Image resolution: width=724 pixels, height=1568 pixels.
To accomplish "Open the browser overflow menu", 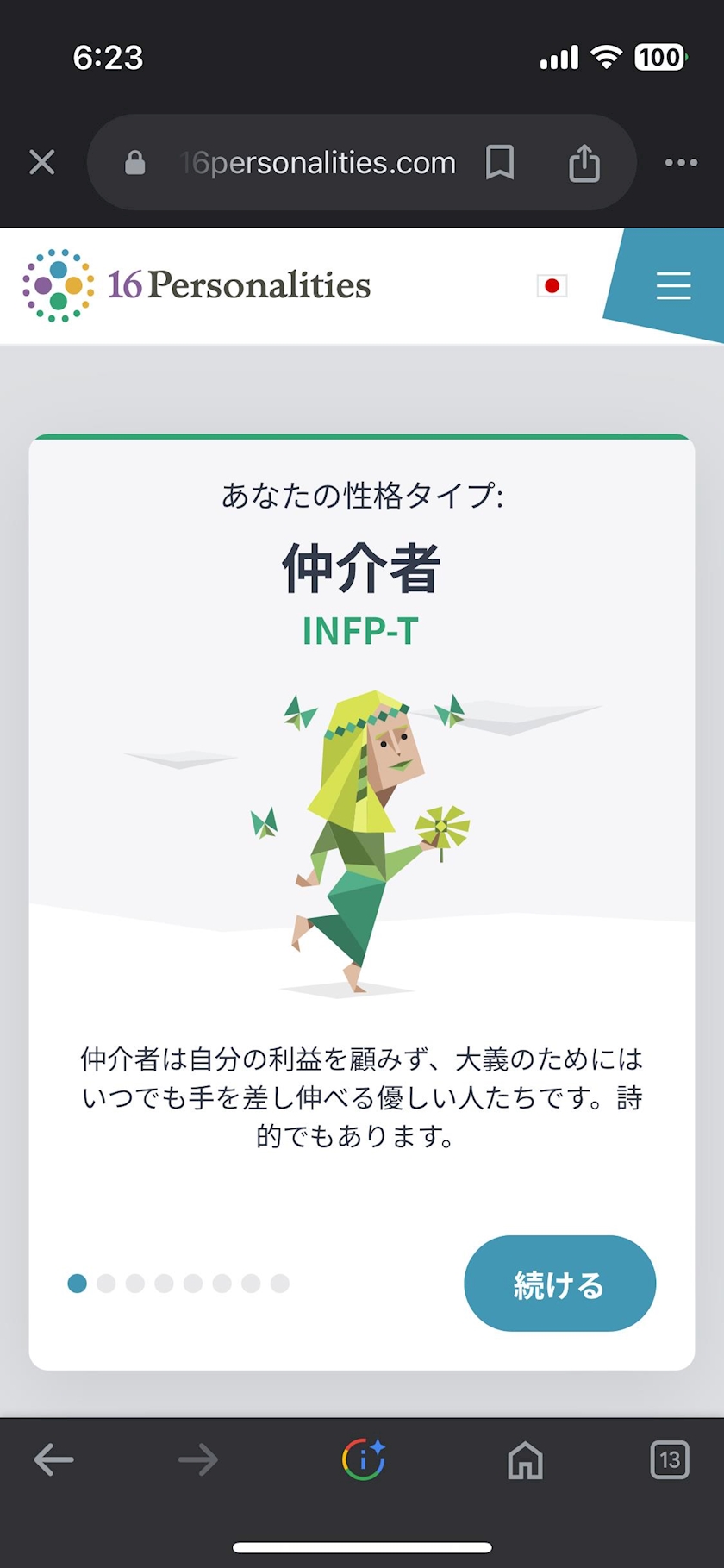I will point(681,162).
